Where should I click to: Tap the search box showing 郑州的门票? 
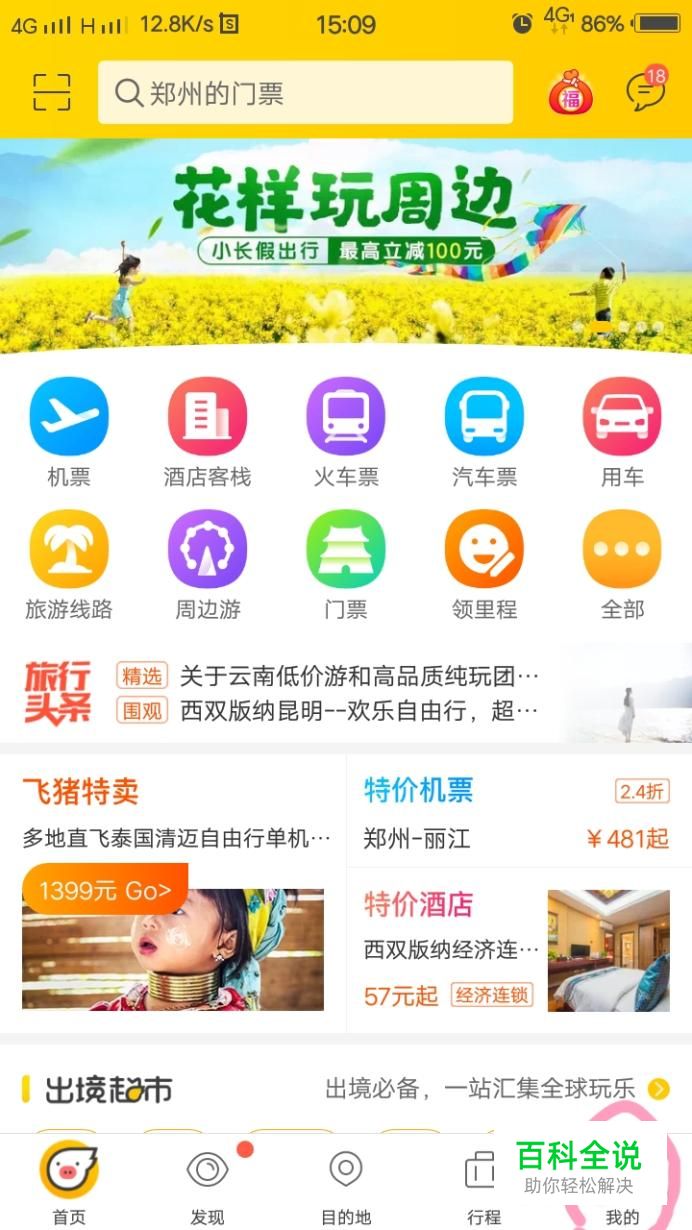[x=305, y=93]
